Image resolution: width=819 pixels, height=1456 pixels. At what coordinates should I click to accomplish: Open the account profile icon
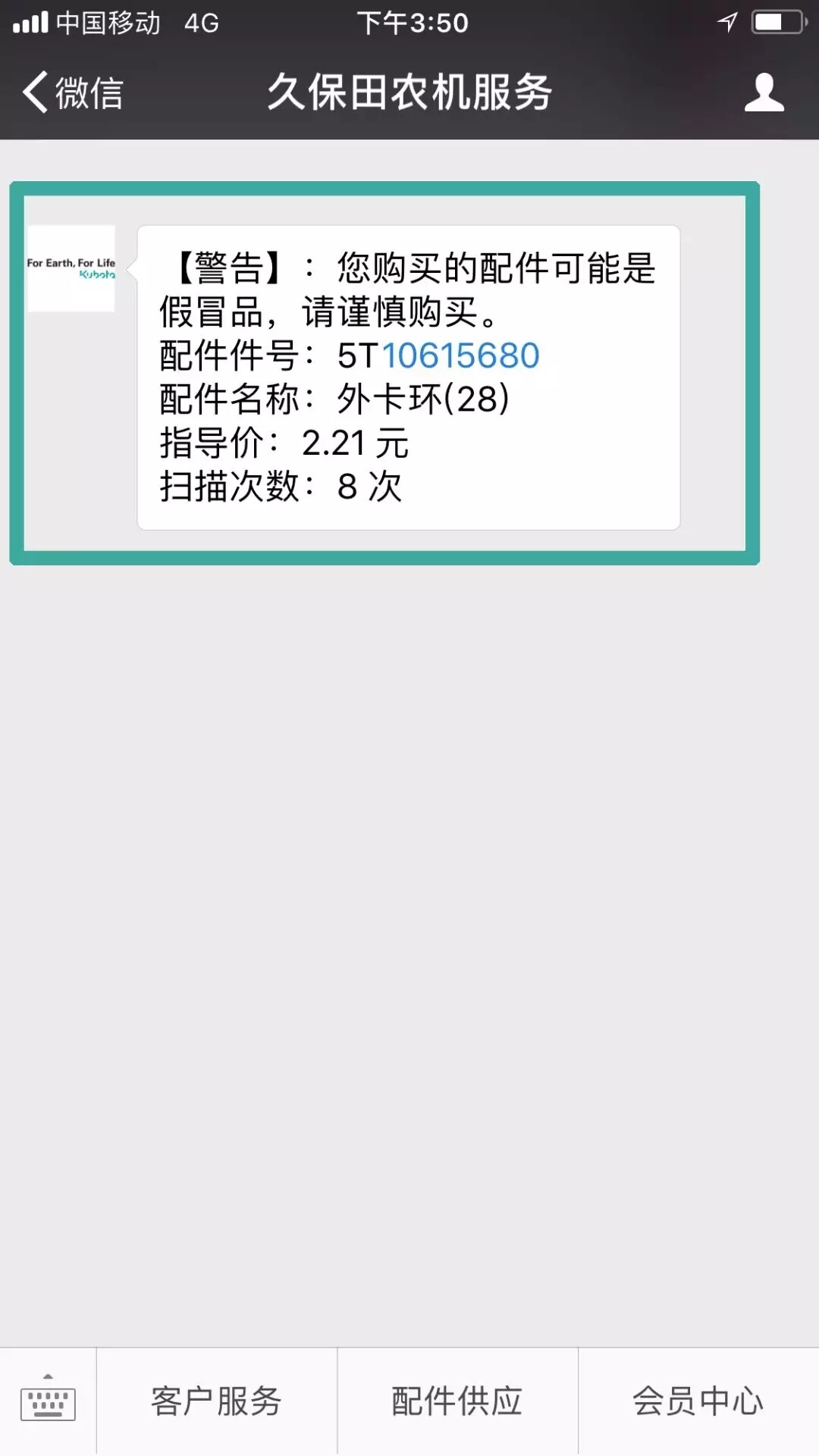coord(764,92)
